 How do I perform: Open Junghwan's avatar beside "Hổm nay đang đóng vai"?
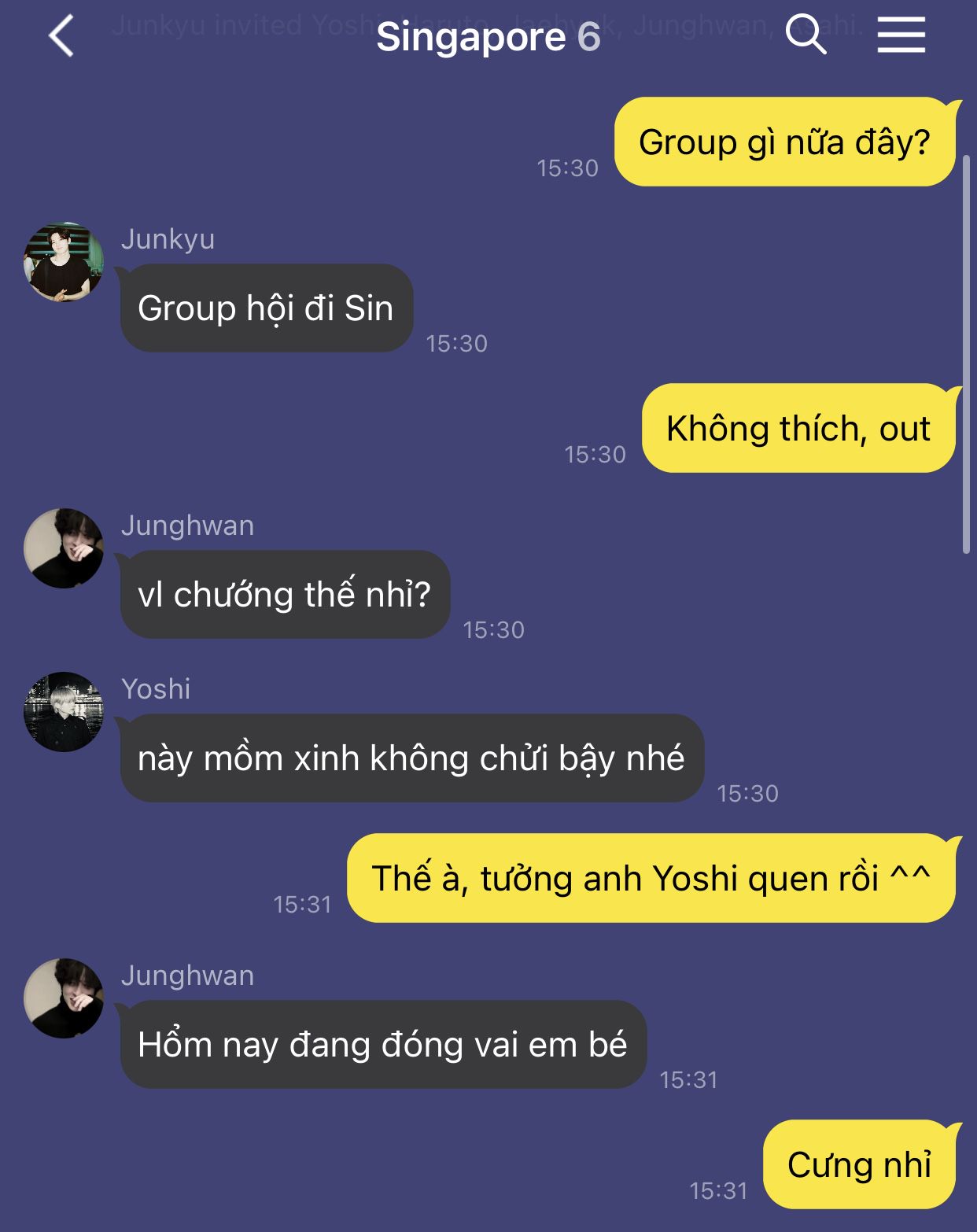64,998
